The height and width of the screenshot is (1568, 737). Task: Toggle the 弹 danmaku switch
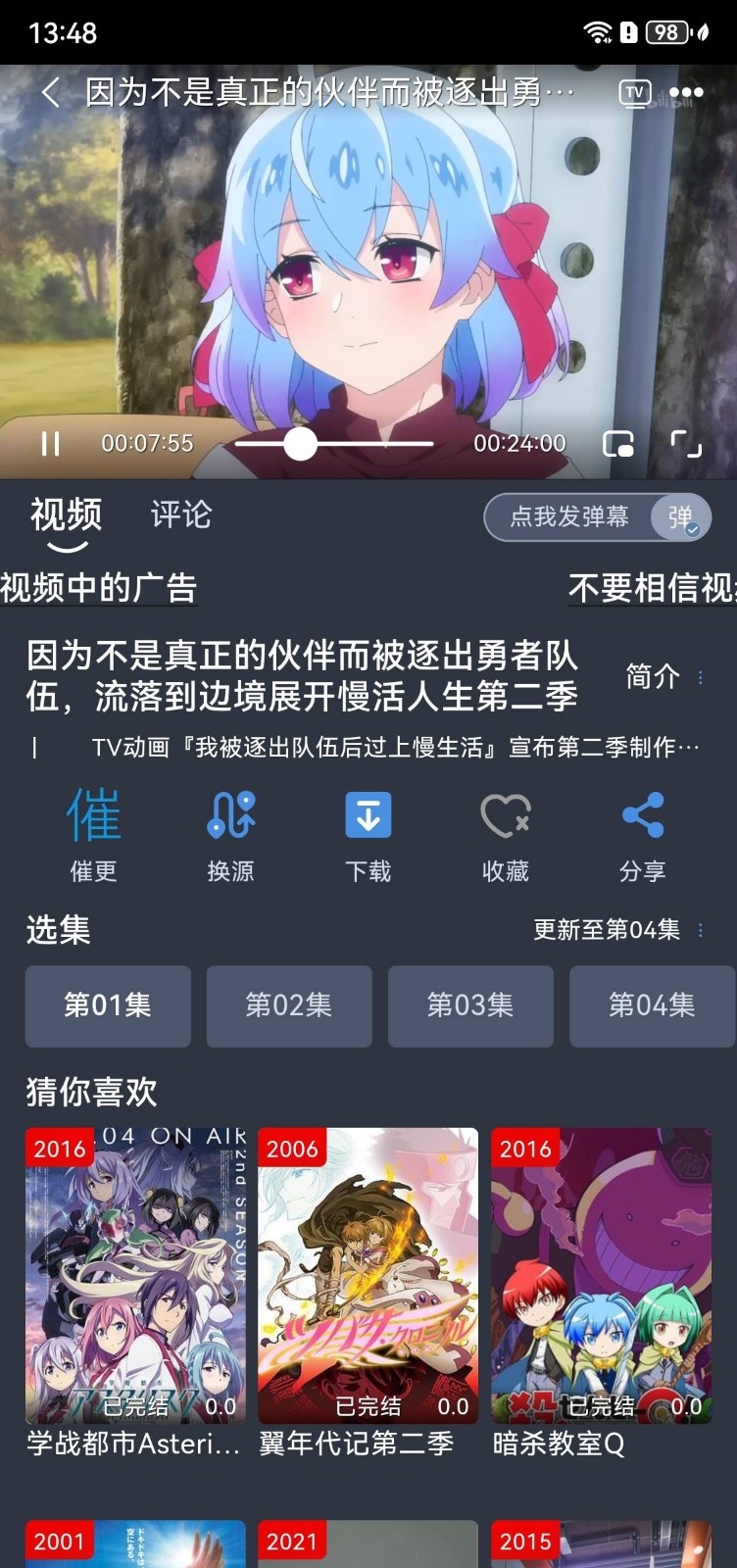tap(681, 516)
